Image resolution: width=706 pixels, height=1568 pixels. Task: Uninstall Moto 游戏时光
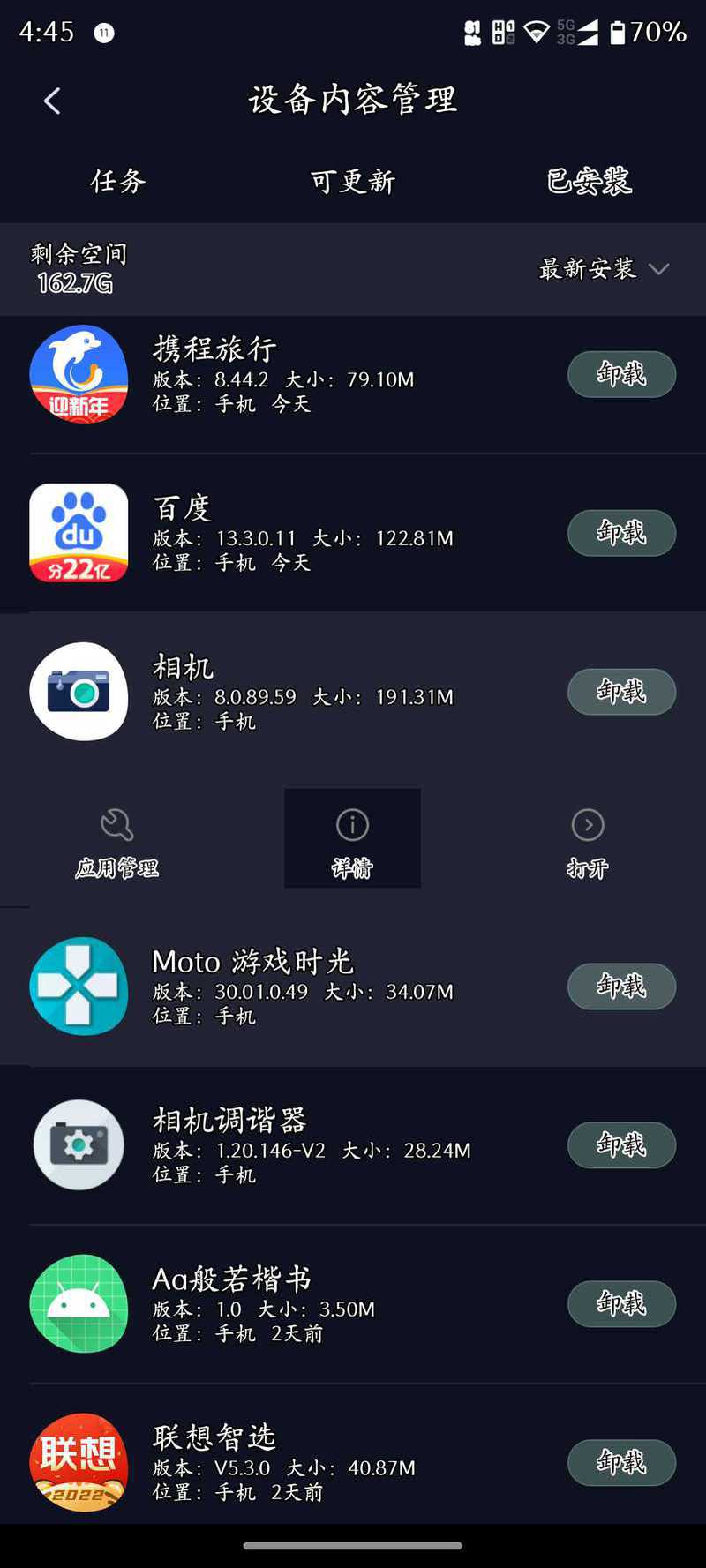click(x=621, y=987)
